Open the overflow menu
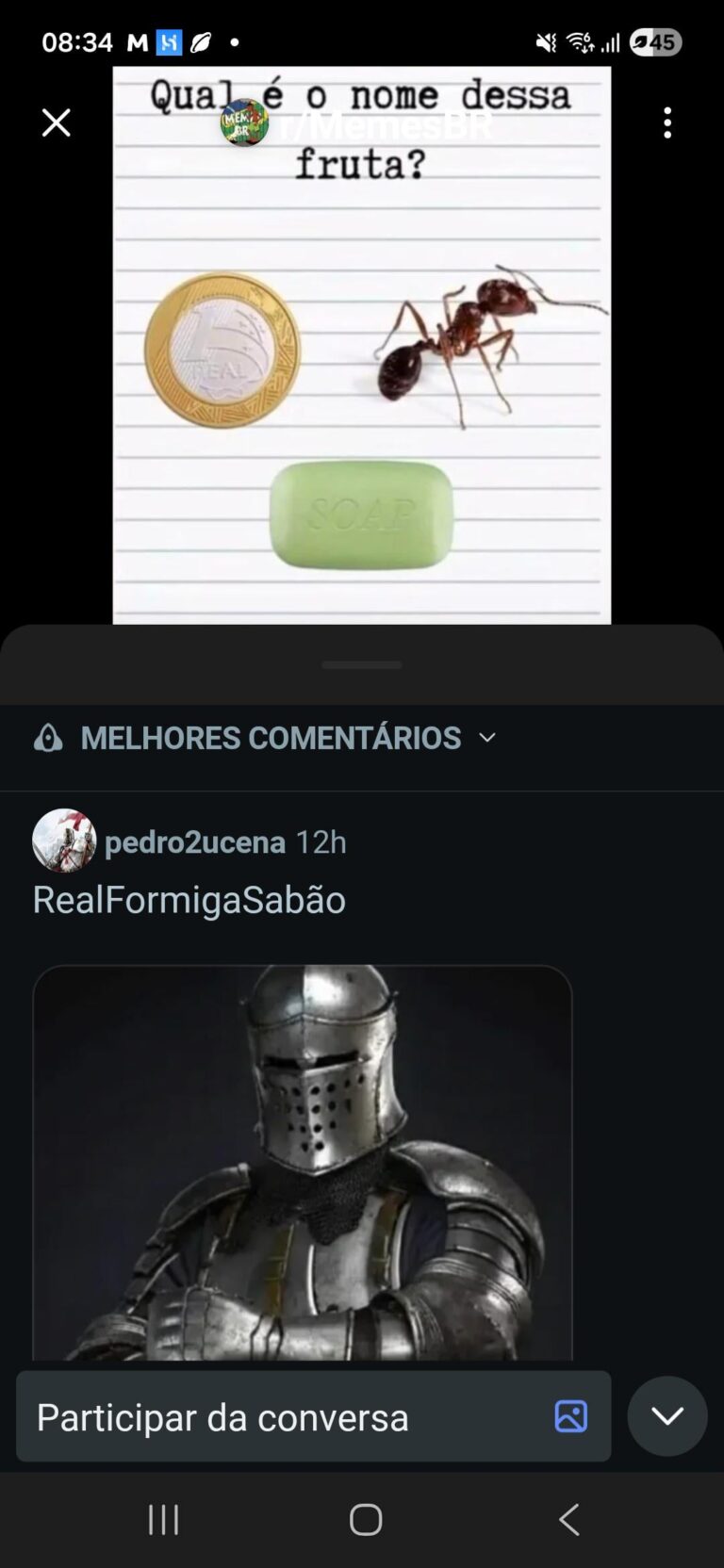The height and width of the screenshot is (1568, 724). [x=667, y=122]
